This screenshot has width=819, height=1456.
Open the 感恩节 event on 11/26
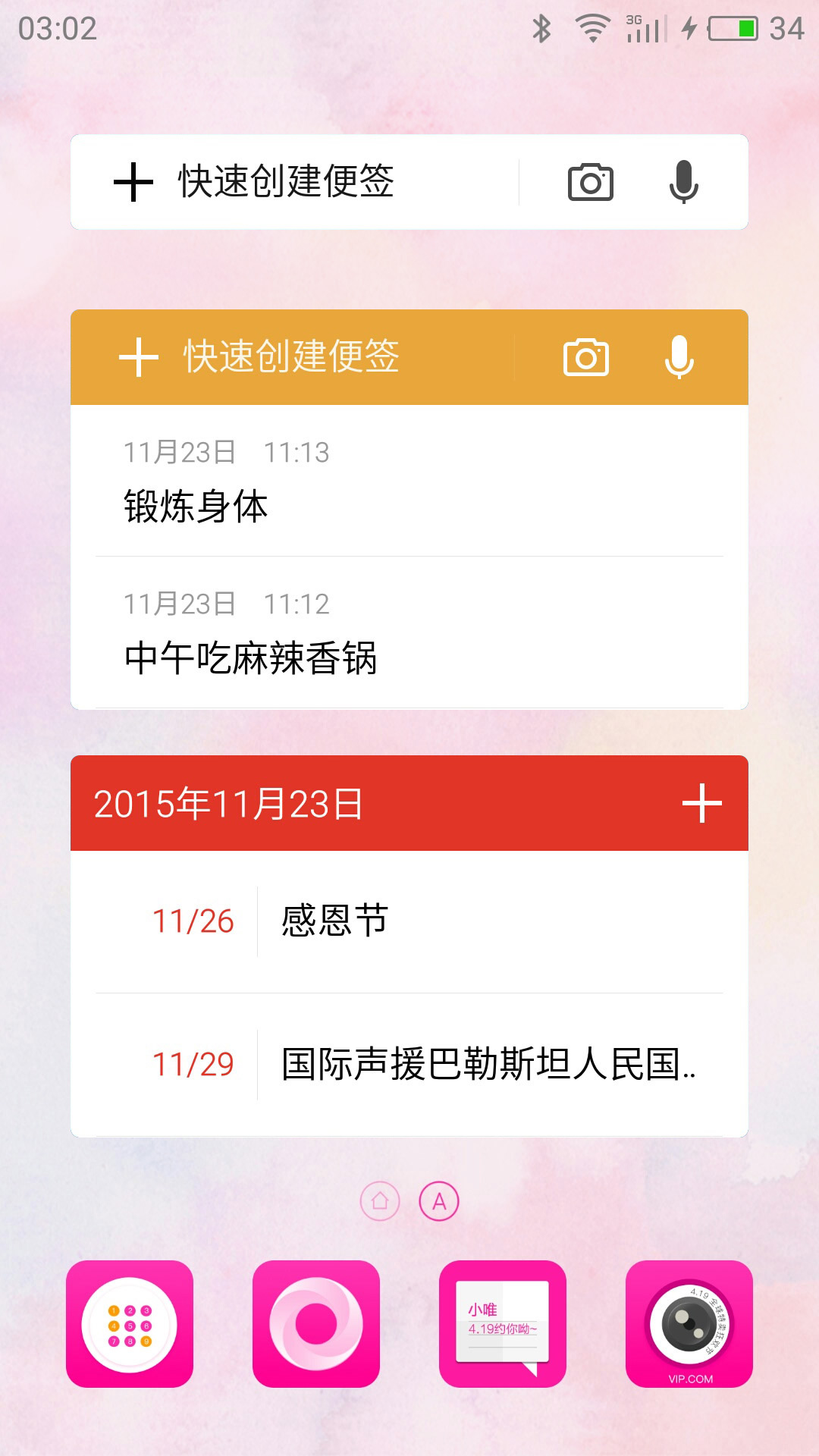(409, 921)
